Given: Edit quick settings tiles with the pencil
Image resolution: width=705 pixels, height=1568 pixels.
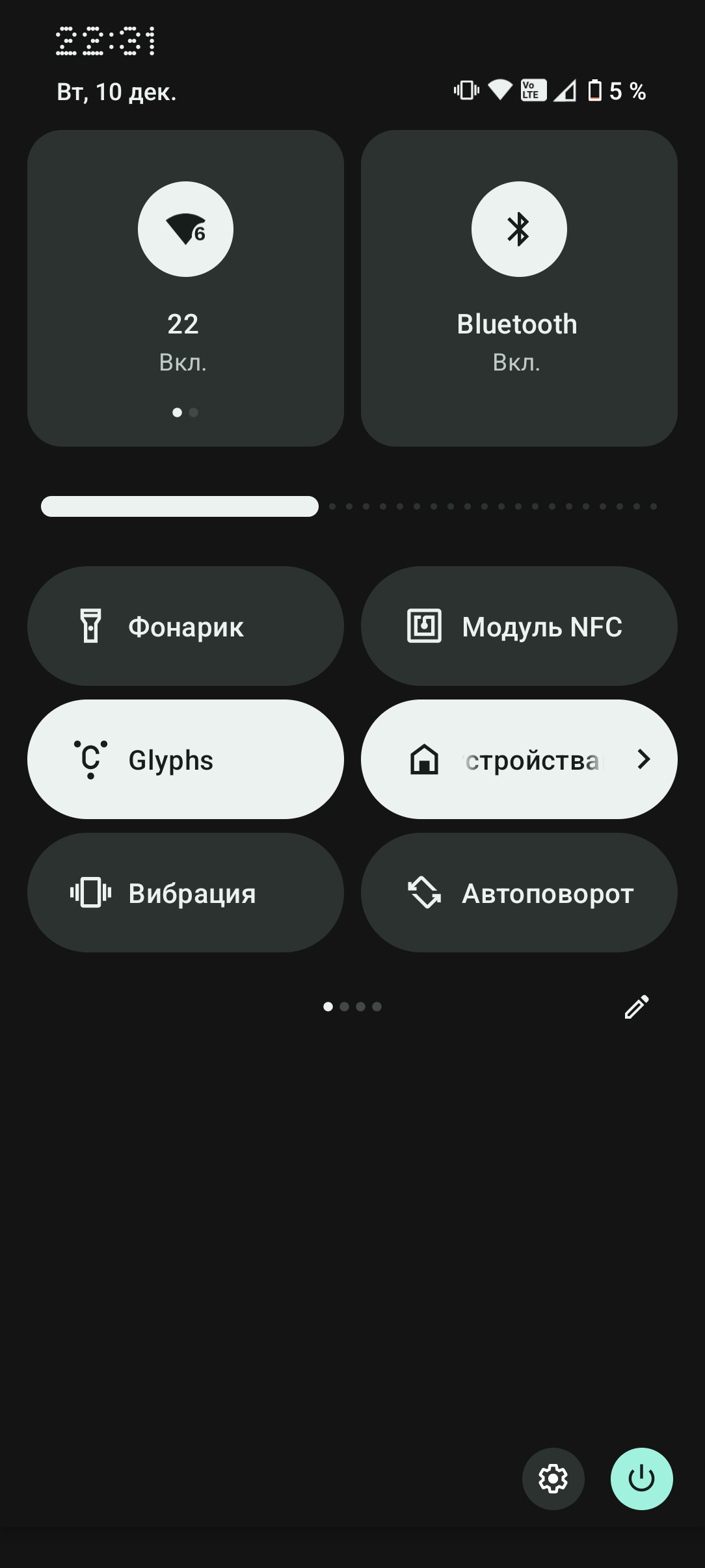Looking at the screenshot, I should (637, 1006).
